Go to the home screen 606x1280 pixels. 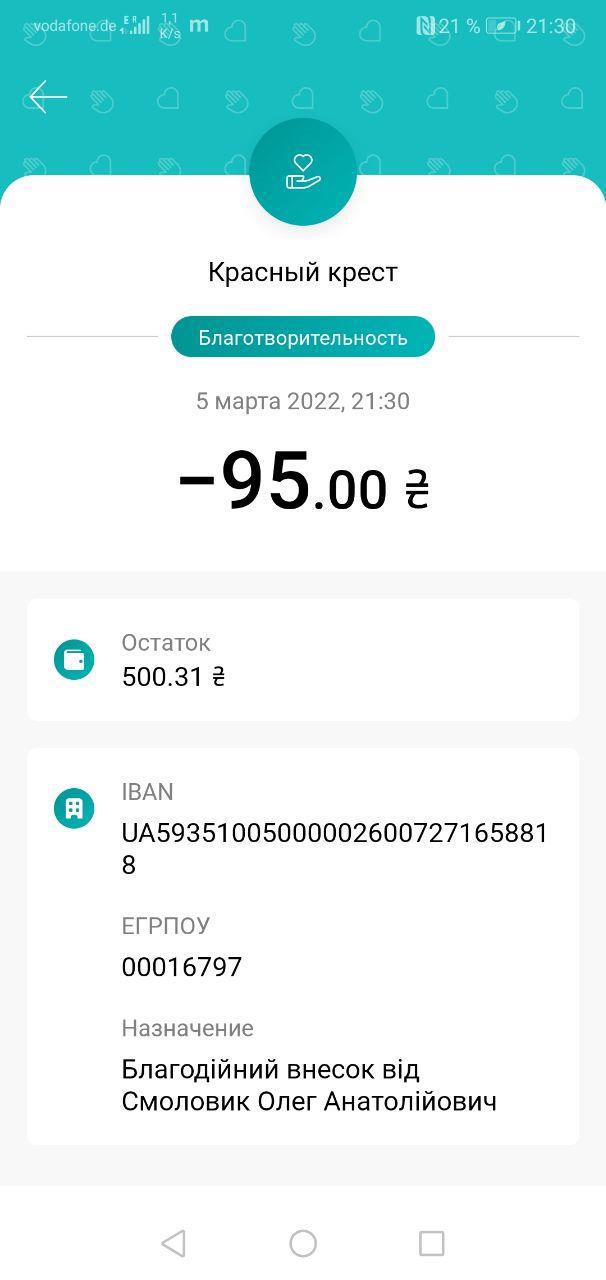[x=303, y=1243]
